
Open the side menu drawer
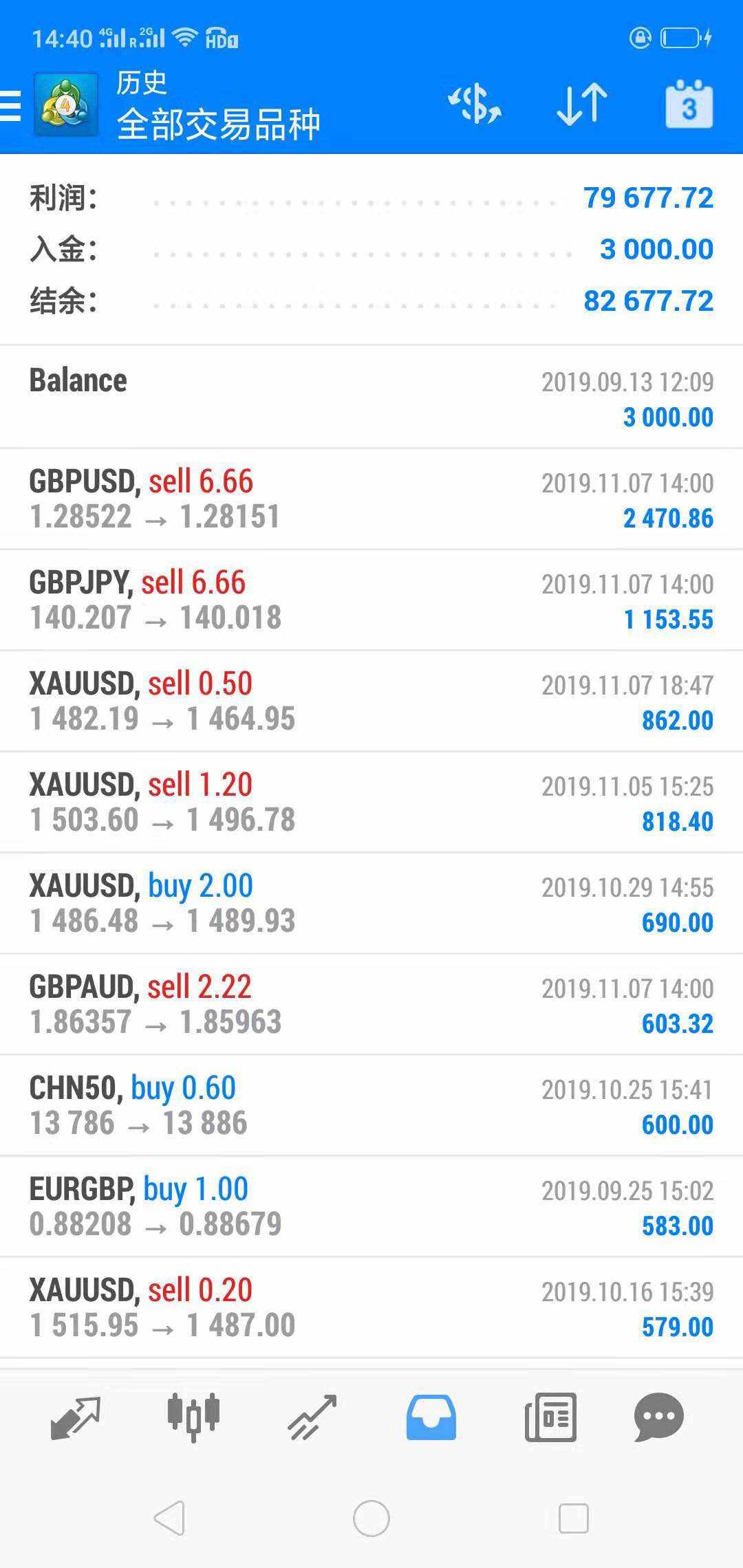[x=11, y=106]
